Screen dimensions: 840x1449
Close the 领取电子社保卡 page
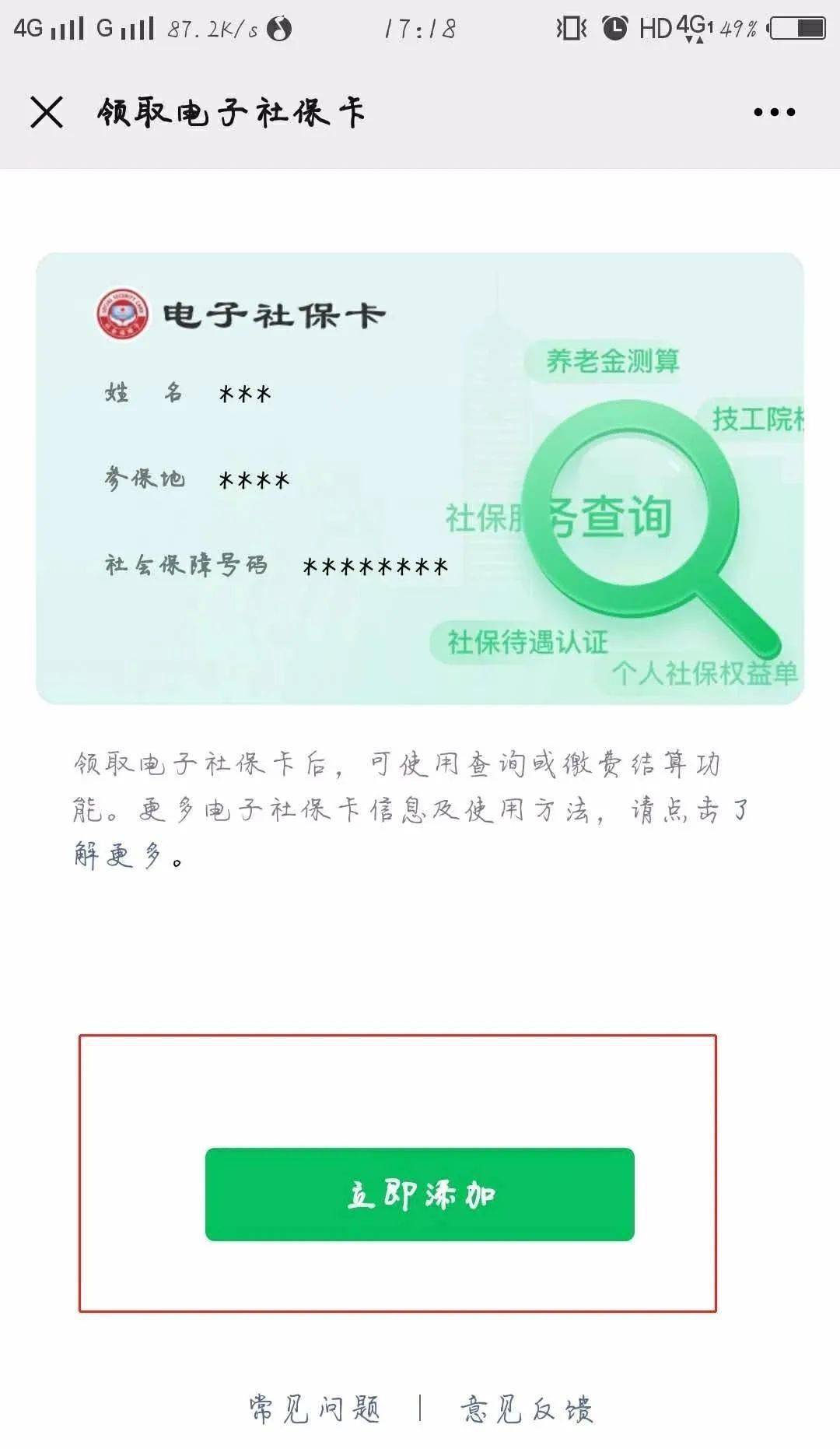coord(47,112)
